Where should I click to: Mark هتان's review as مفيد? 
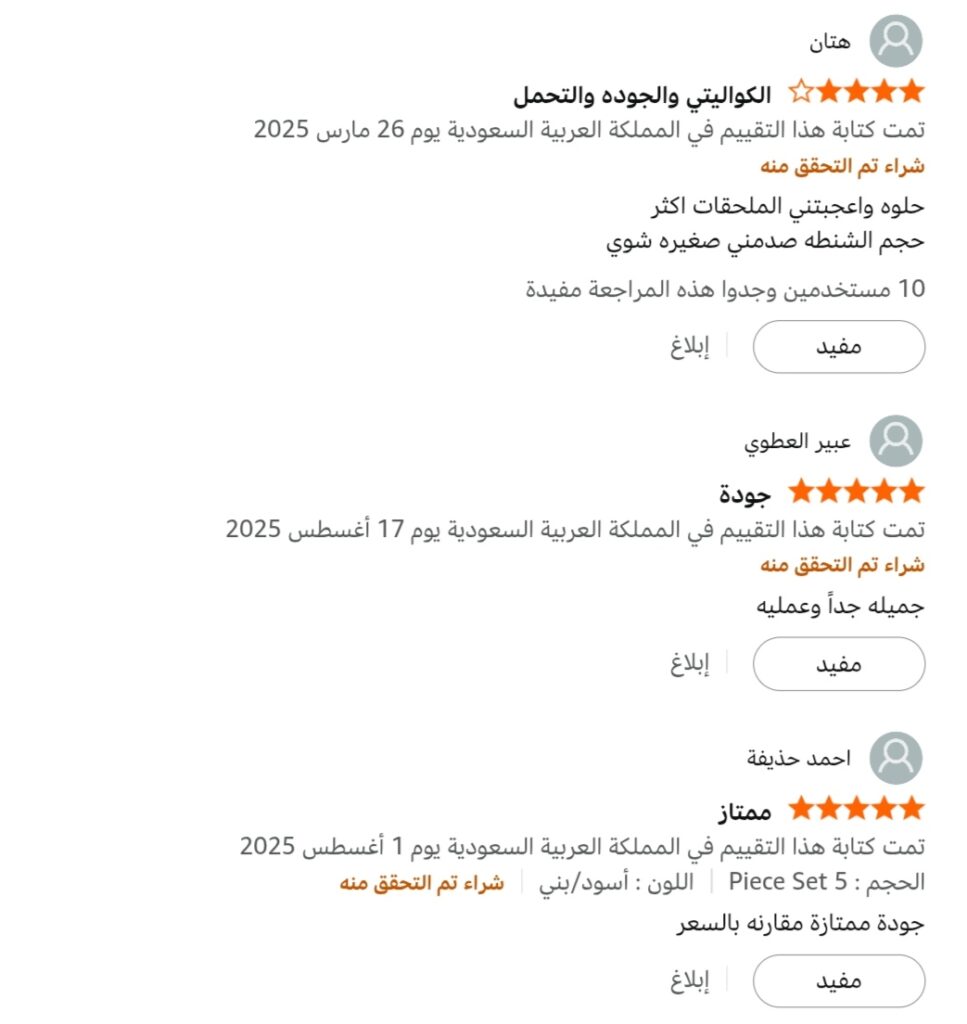pos(838,347)
